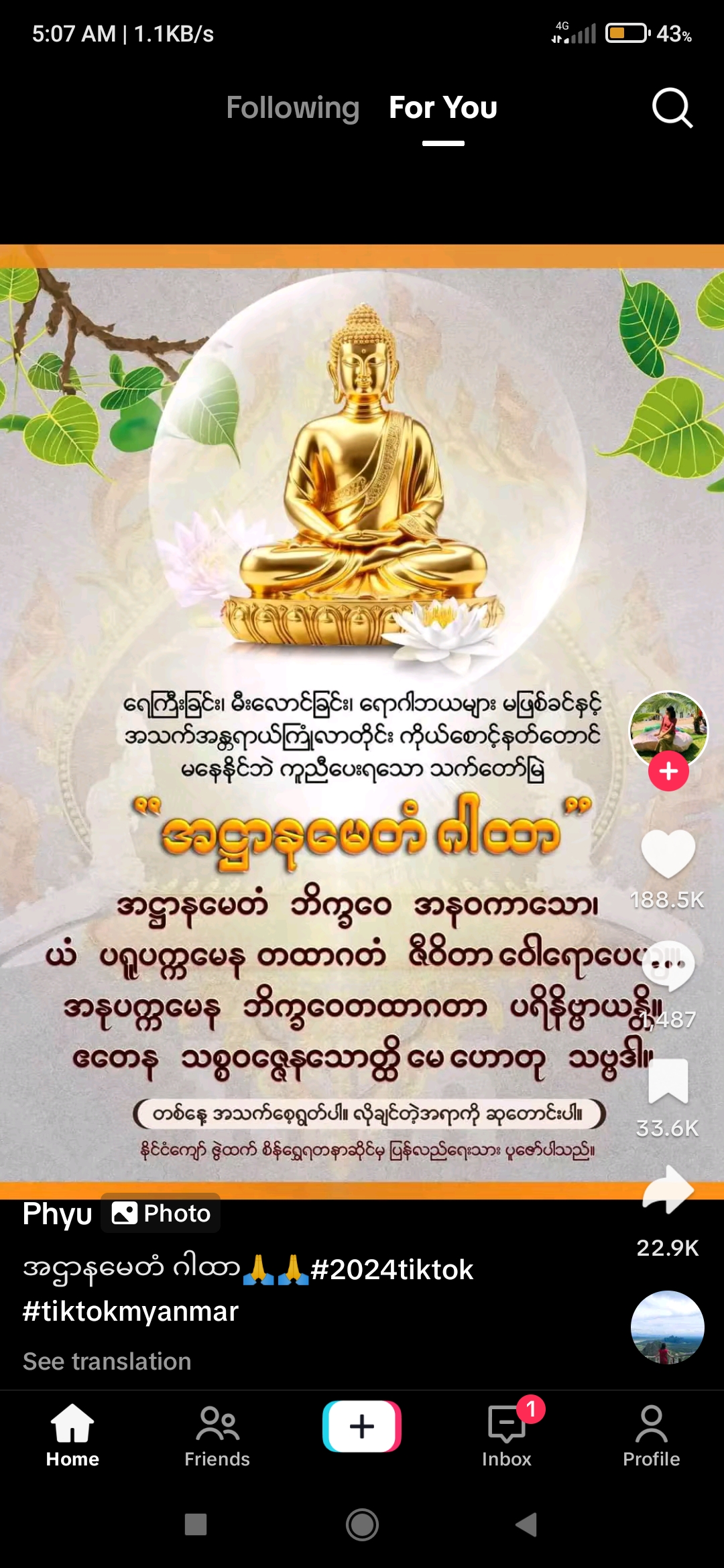Open comments on Phyu's post
The image size is (724, 1568).
point(668,966)
